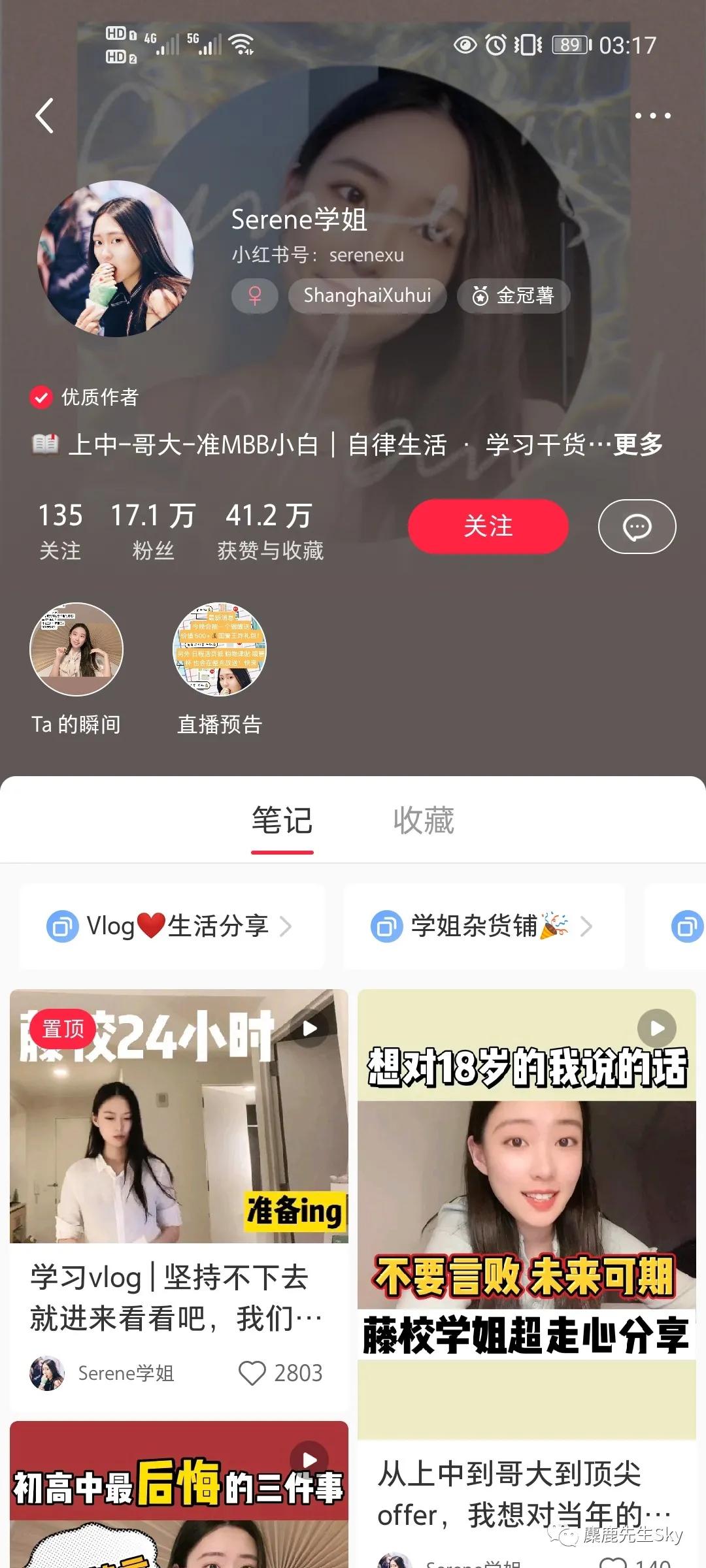Open the private message chat bubble
This screenshot has width=706, height=1568.
(636, 526)
